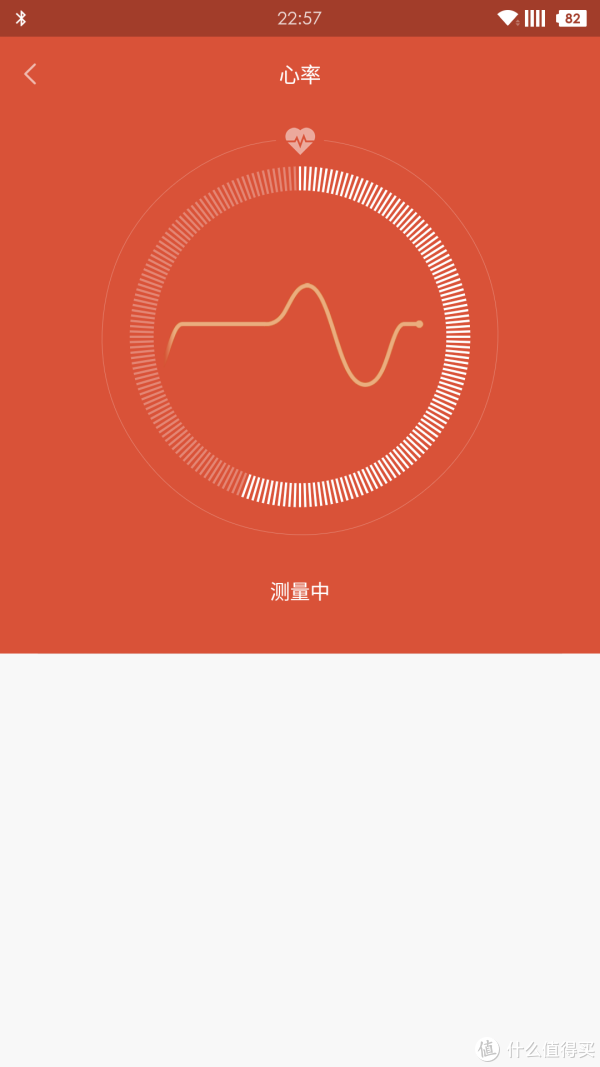Go back from the 心率 screen
This screenshot has width=600, height=1067.
[30, 74]
